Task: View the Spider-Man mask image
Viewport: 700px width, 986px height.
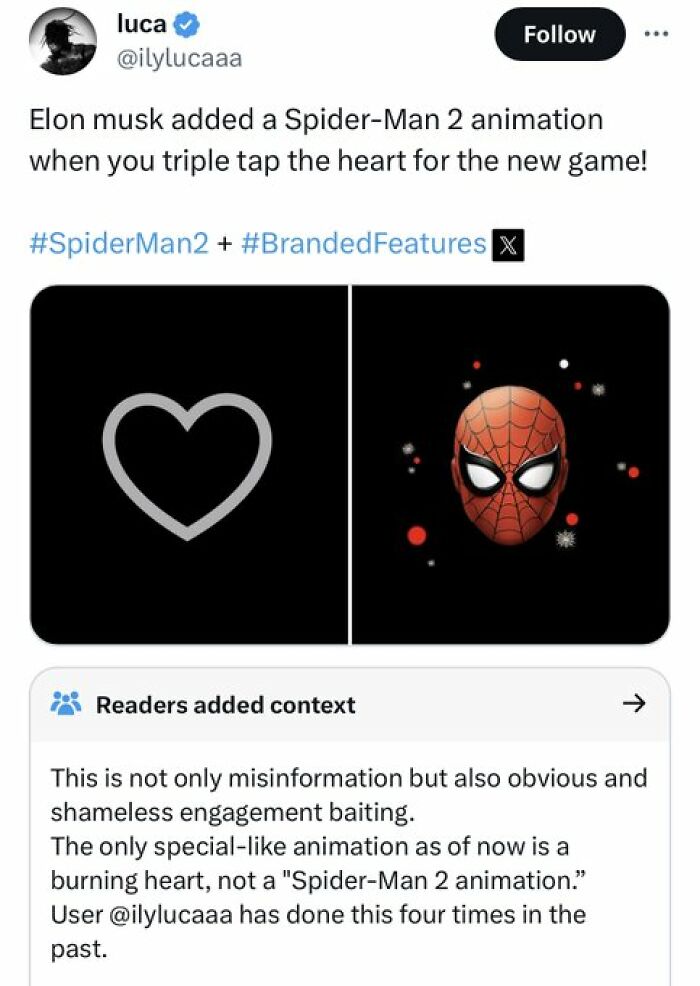Action: point(511,464)
